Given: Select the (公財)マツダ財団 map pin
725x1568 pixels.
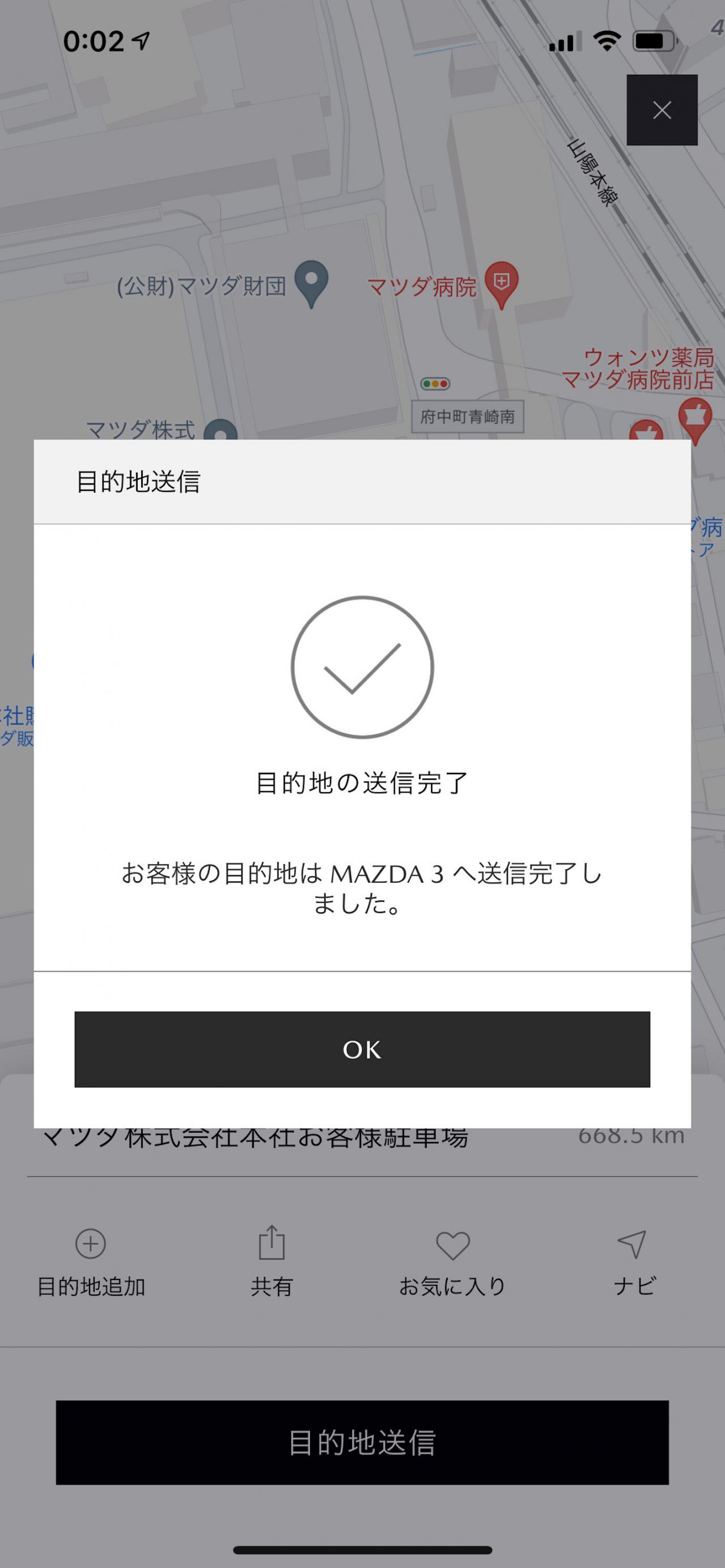Looking at the screenshot, I should coord(311,282).
